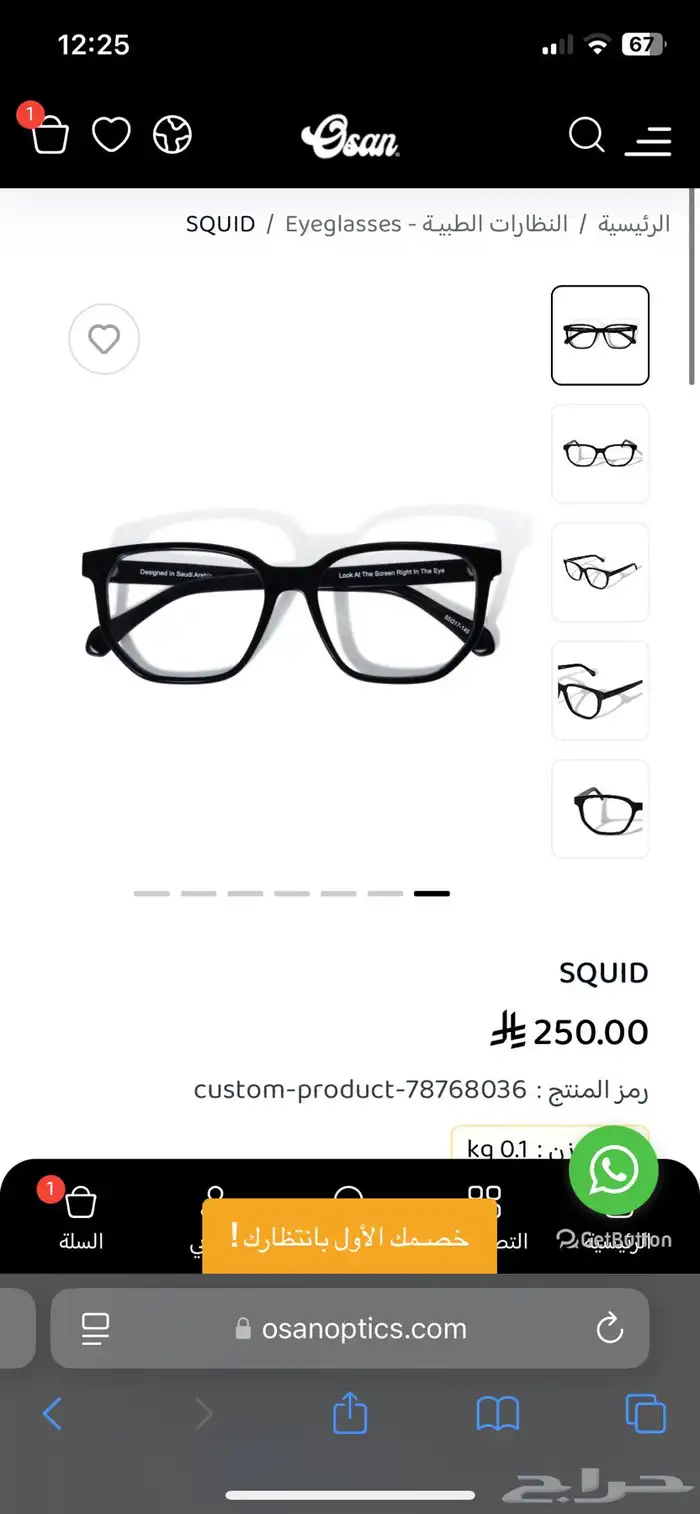Image resolution: width=700 pixels, height=1514 pixels.
Task: Open Safari bookmarks
Action: click(x=497, y=1414)
